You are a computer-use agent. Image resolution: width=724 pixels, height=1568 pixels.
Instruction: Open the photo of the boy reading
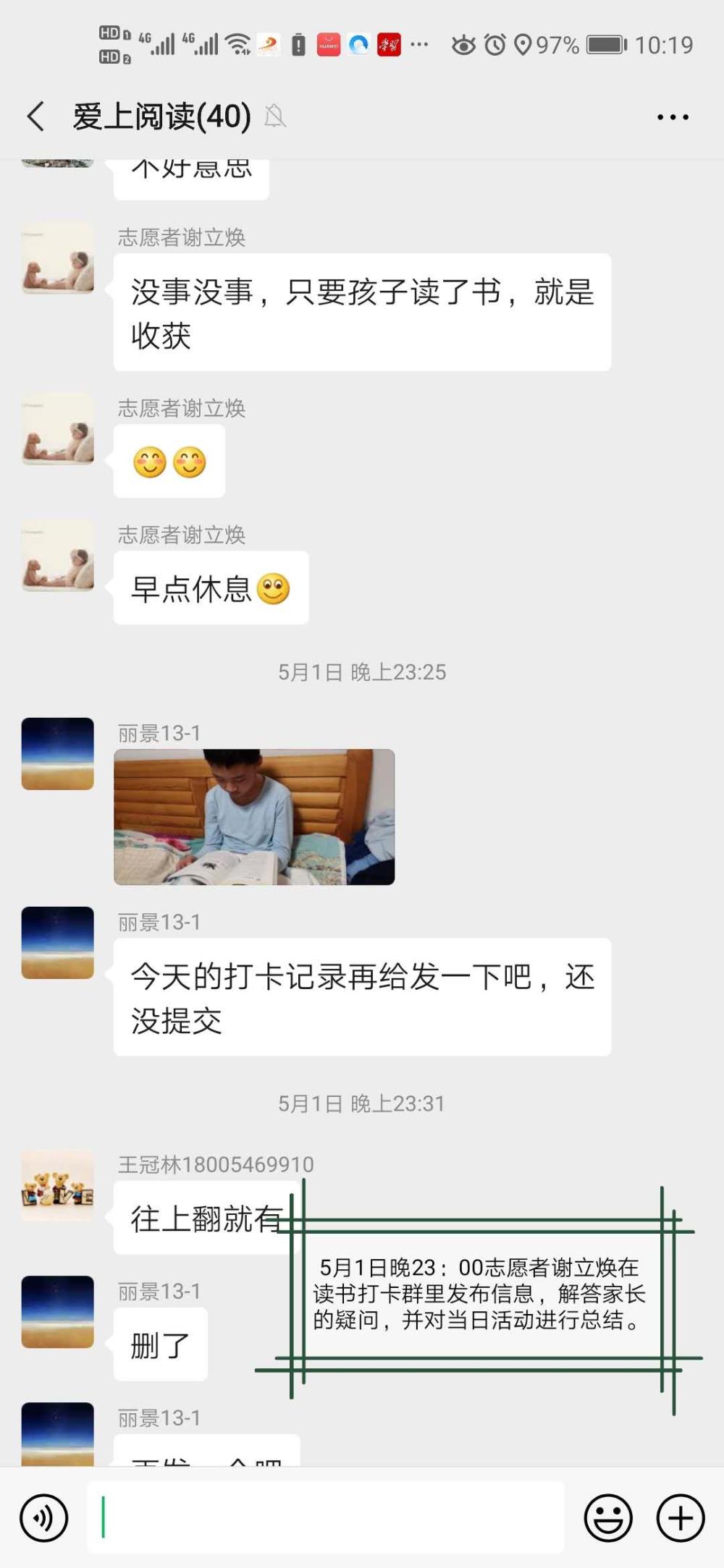(x=254, y=817)
